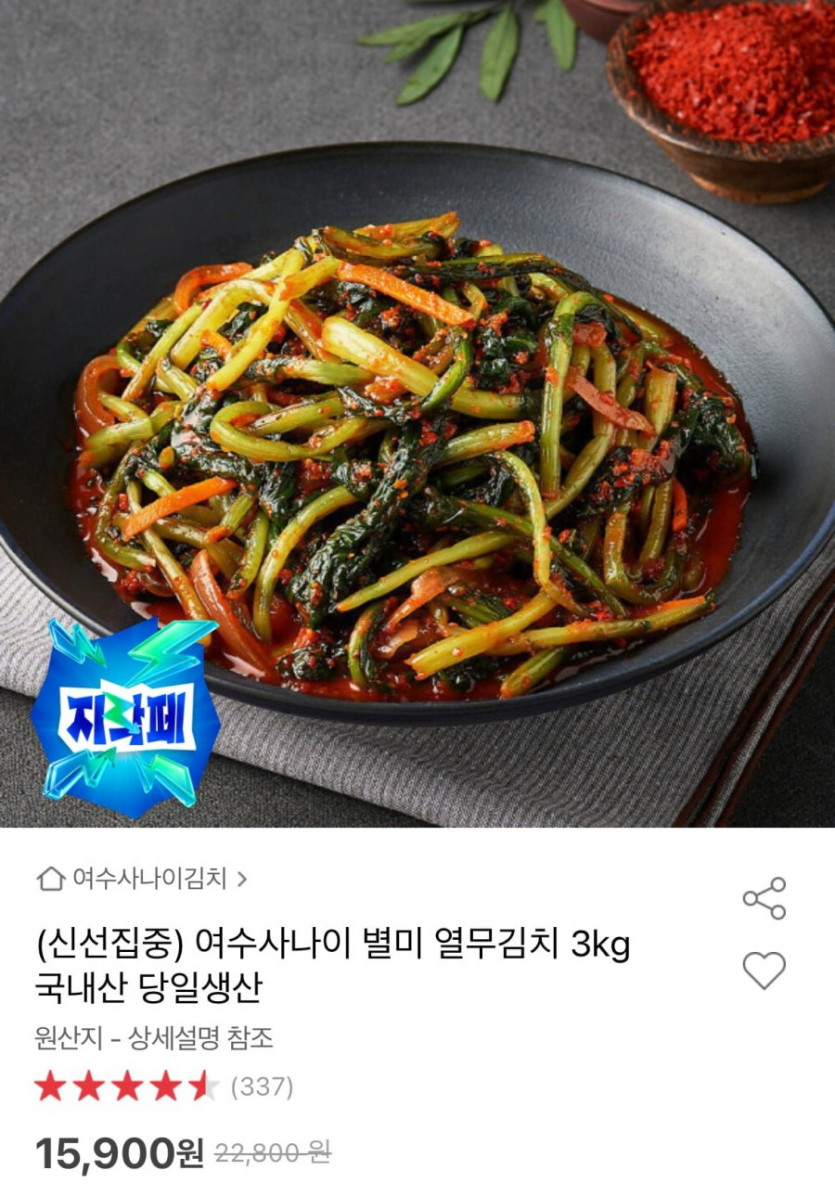Add the product to wishlist with heart
Viewport: 835px width, 1196px height.
click(x=764, y=970)
